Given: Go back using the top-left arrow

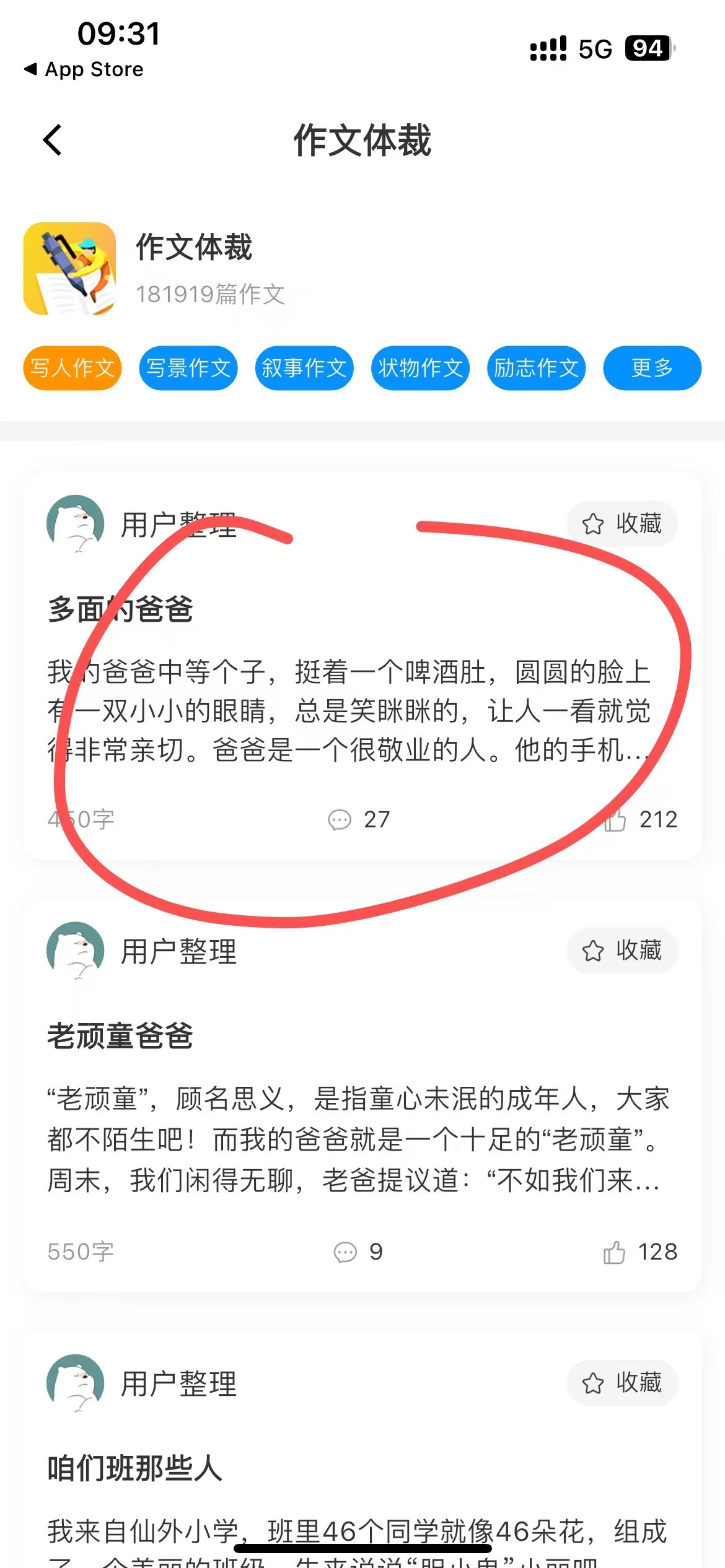Looking at the screenshot, I should pyautogui.click(x=53, y=140).
